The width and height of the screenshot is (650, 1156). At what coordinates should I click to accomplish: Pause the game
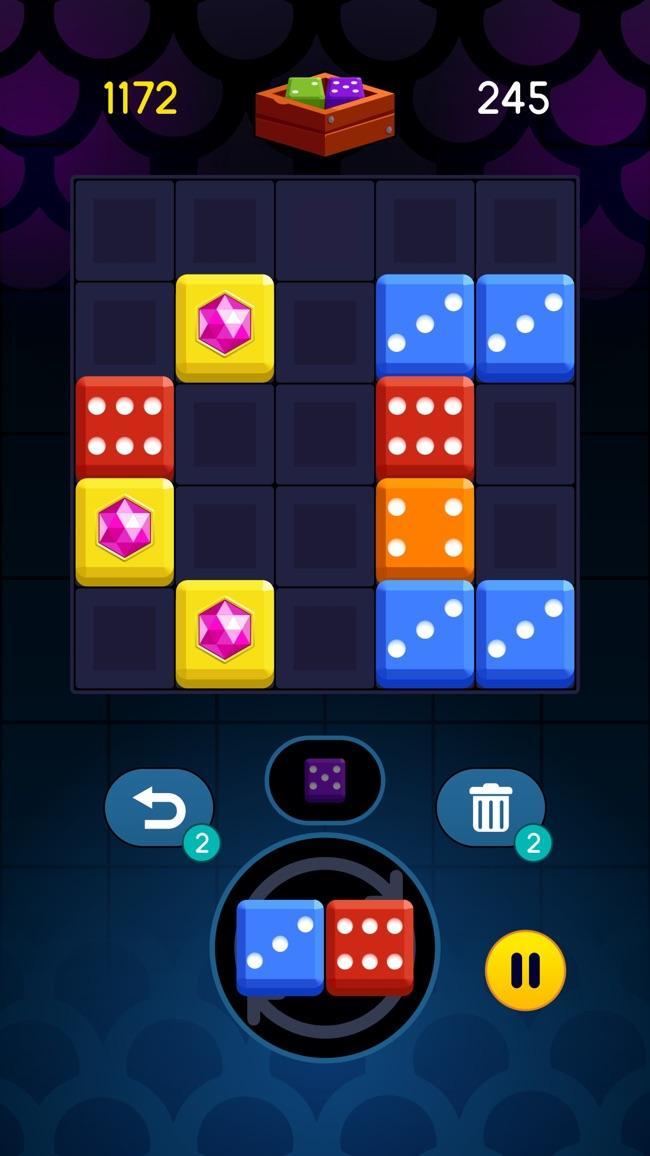coord(525,969)
